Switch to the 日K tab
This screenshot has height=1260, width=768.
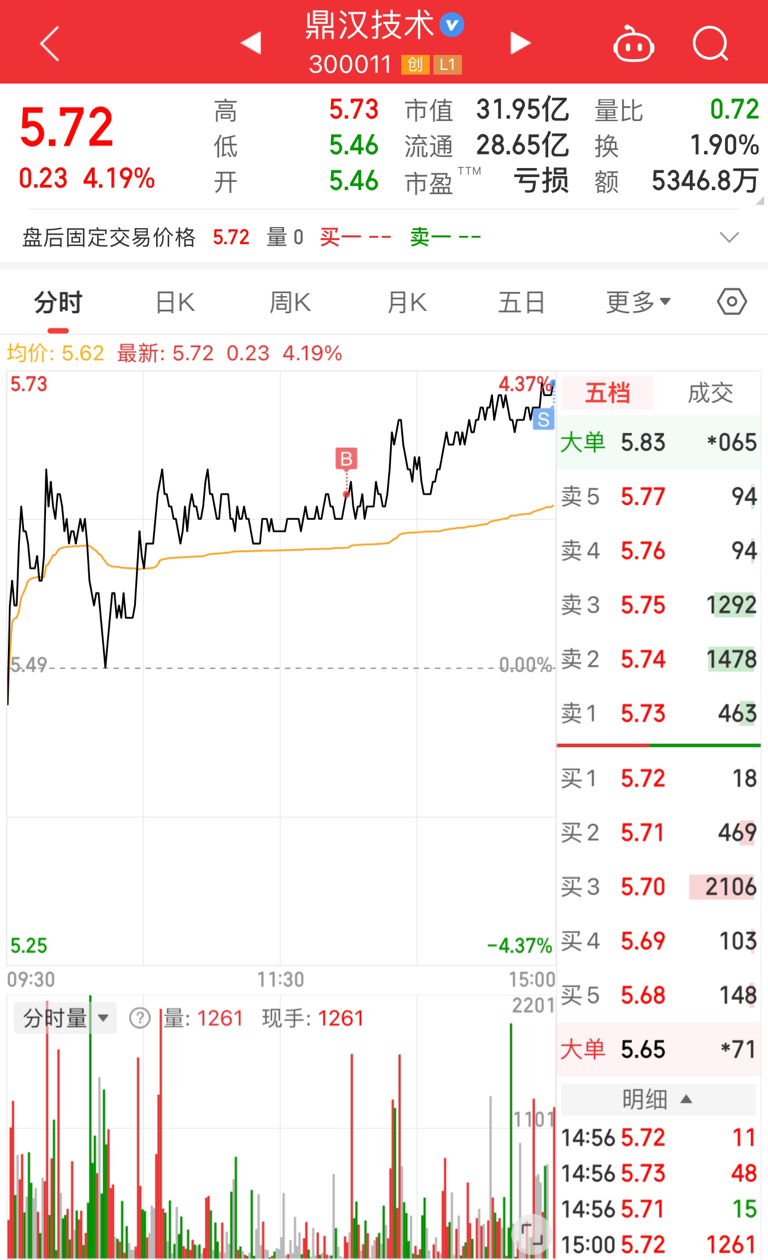click(x=174, y=301)
